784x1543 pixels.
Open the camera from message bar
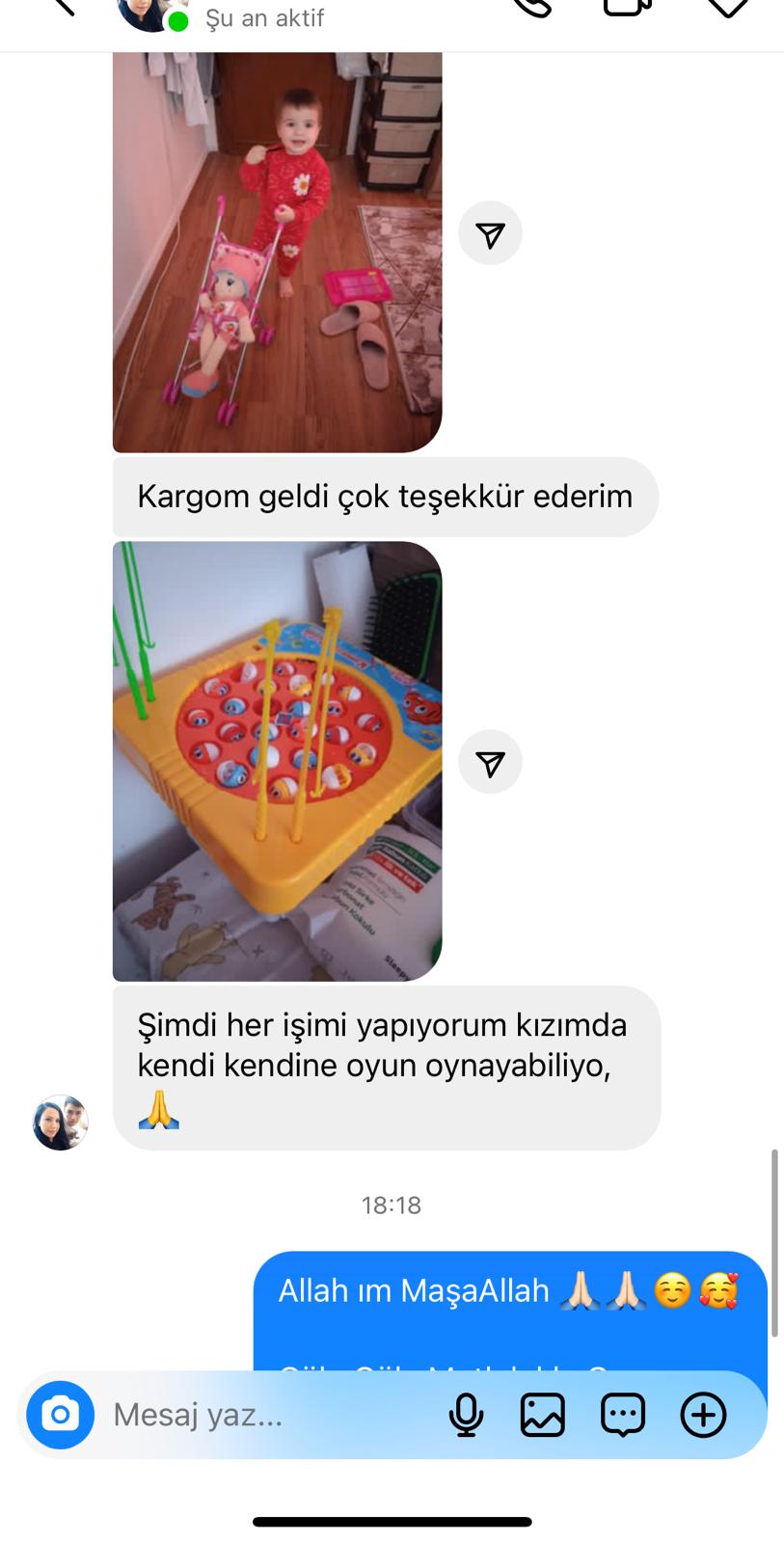(61, 1415)
